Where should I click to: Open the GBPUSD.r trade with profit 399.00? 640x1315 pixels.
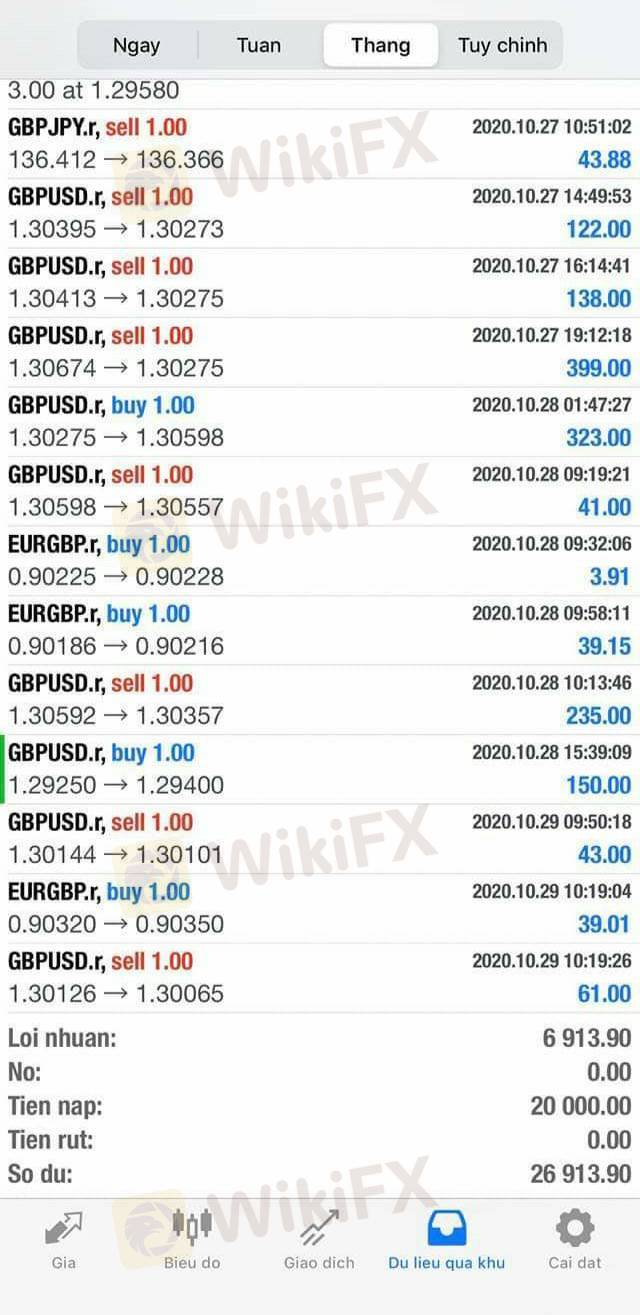click(320, 352)
